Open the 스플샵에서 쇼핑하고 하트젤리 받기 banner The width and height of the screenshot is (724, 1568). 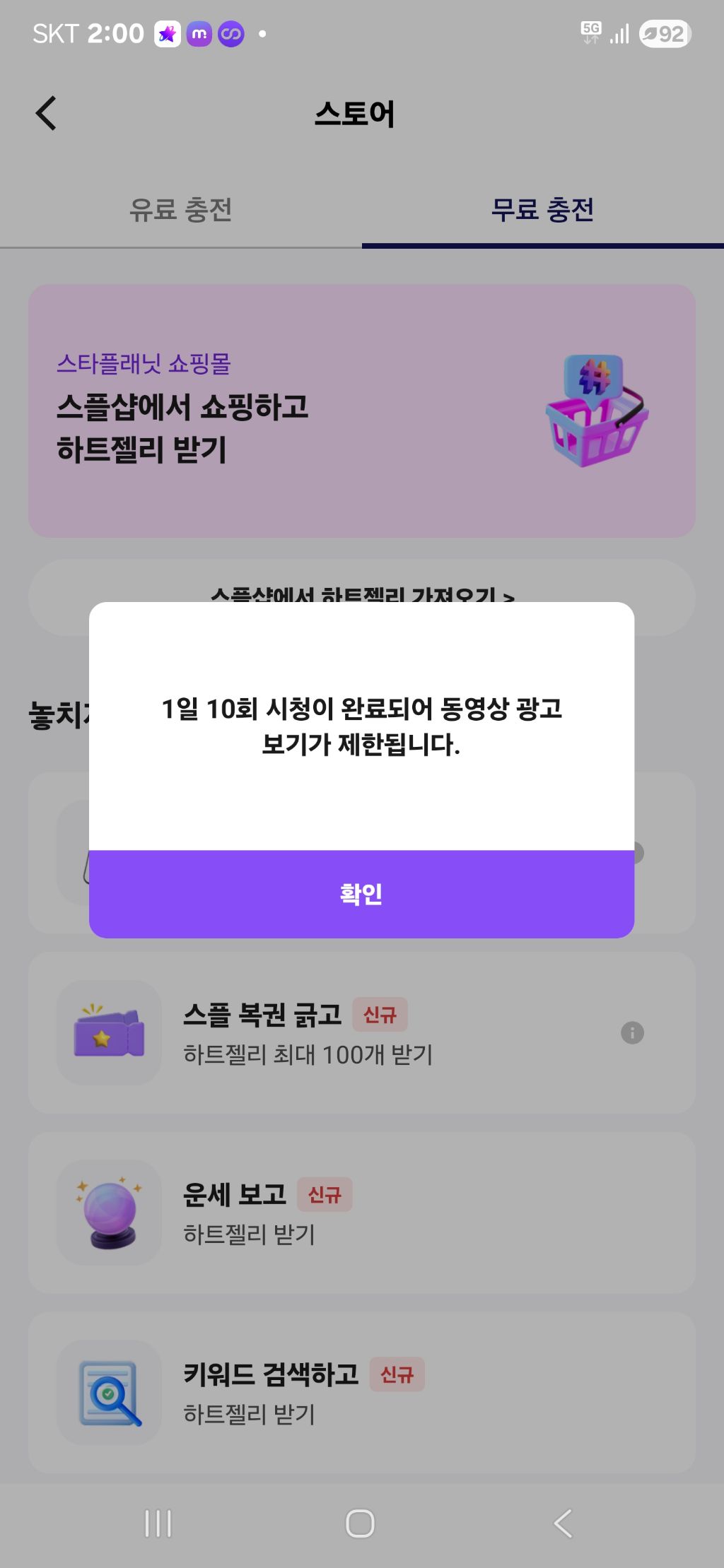(x=361, y=411)
